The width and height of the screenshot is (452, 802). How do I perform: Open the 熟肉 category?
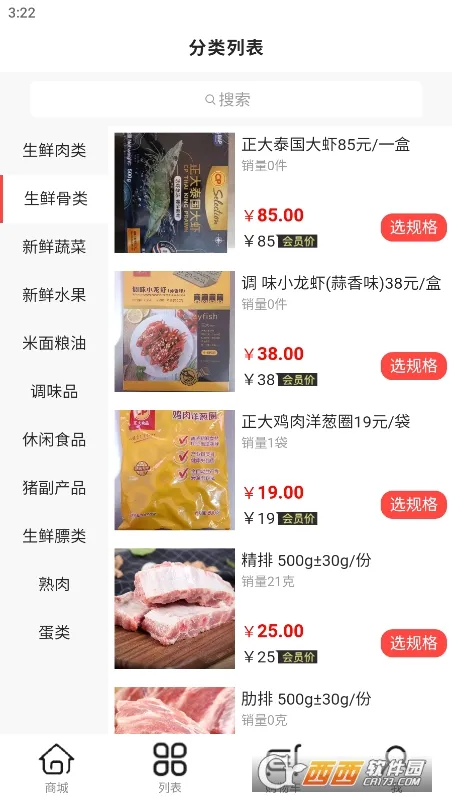54,584
